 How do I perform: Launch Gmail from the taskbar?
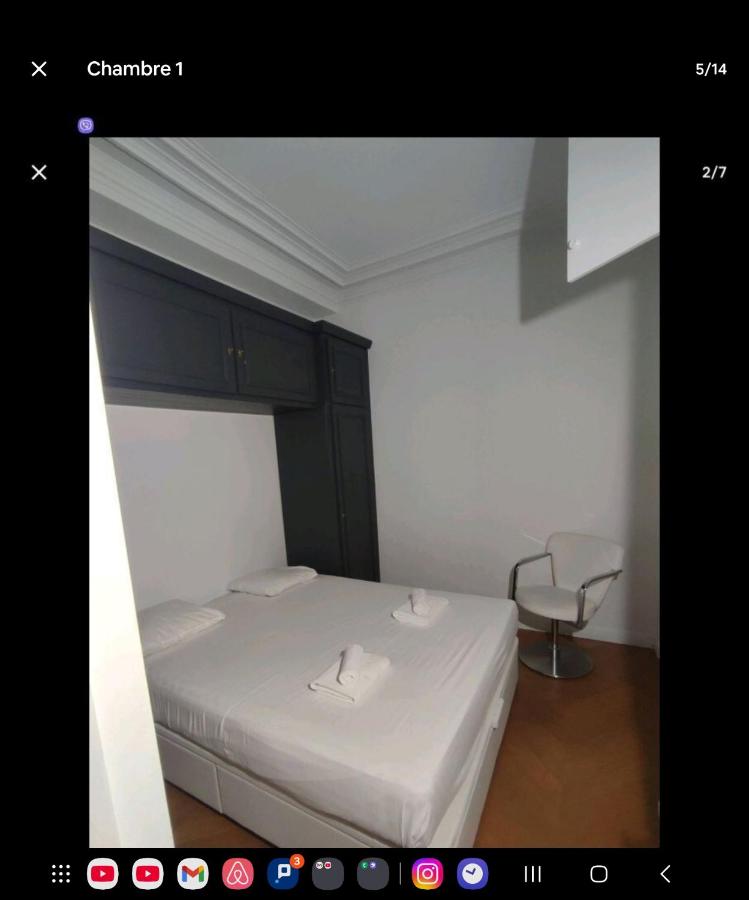coord(193,874)
